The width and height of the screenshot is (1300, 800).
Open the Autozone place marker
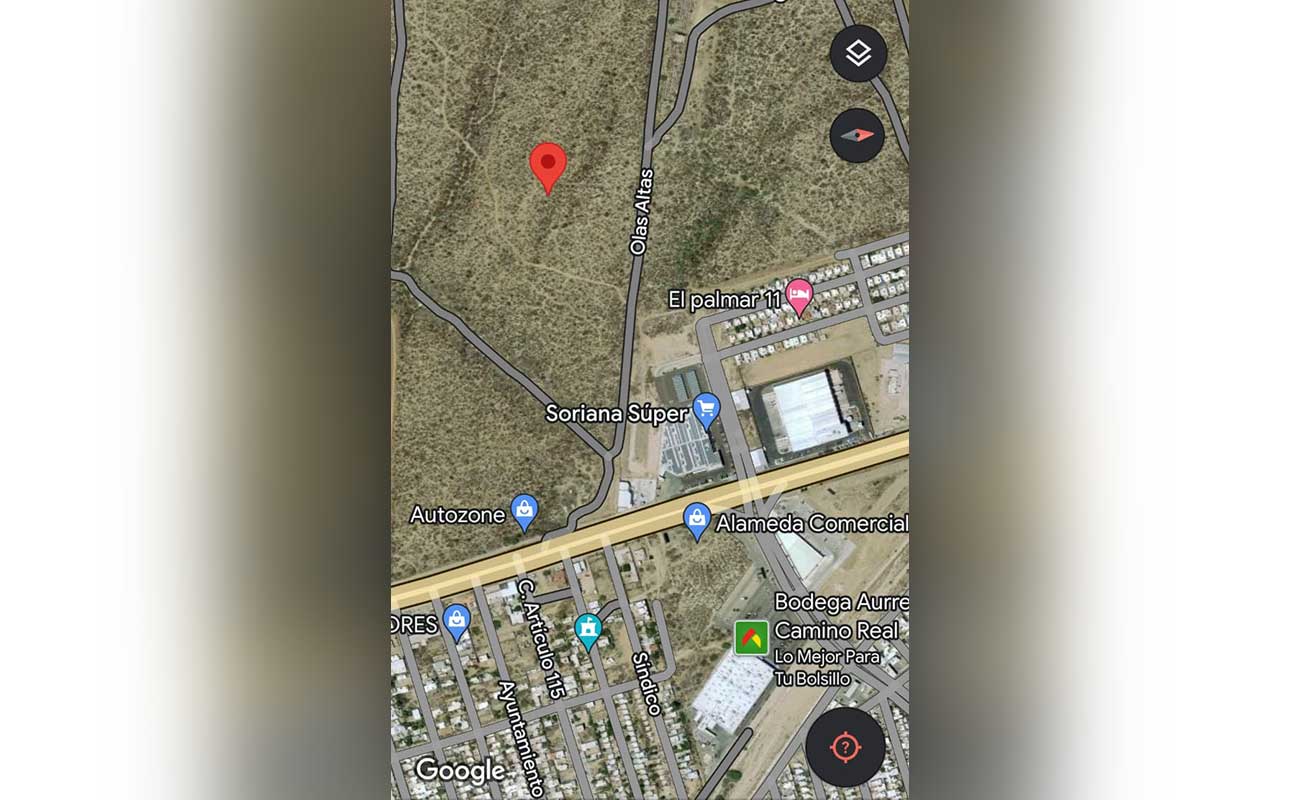click(x=524, y=511)
